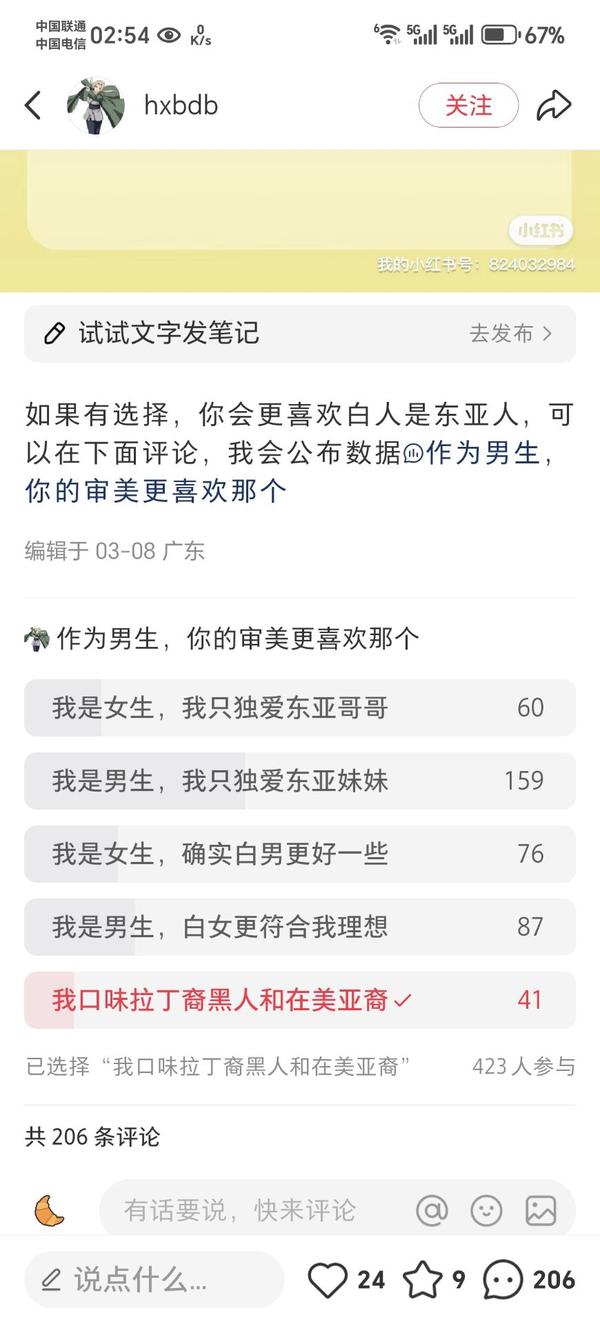Open hxbdb's profile avatar
This screenshot has width=600, height=1324.
coord(96,106)
